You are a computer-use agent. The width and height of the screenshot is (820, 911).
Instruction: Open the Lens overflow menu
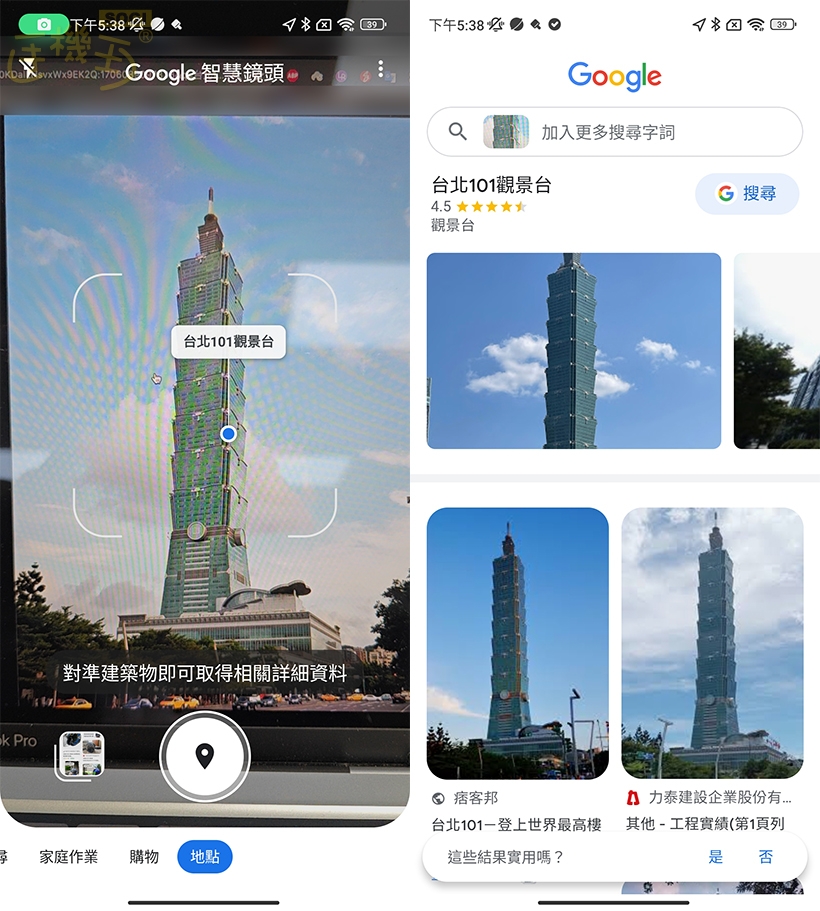click(x=381, y=69)
